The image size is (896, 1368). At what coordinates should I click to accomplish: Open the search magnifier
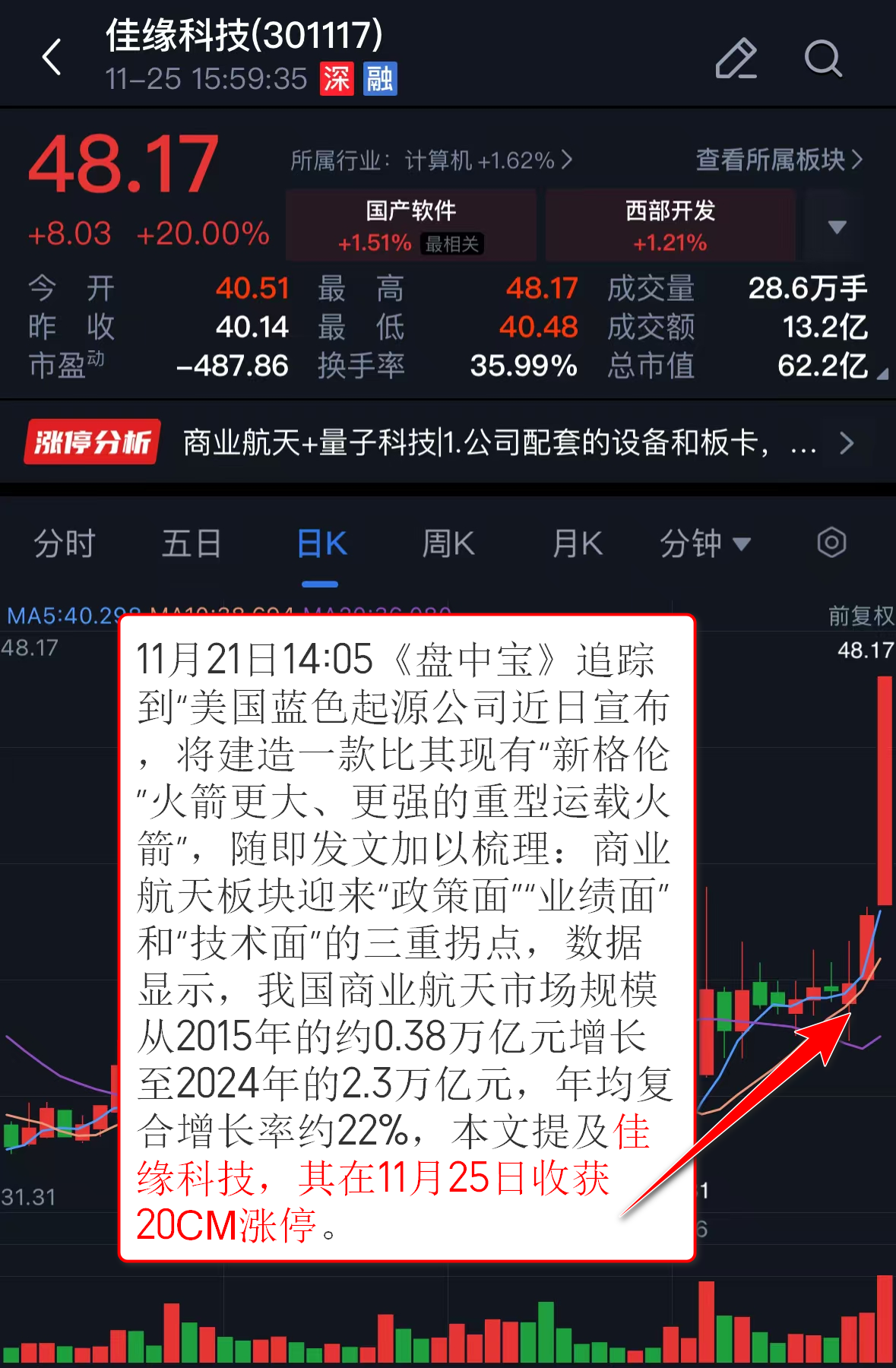[823, 59]
